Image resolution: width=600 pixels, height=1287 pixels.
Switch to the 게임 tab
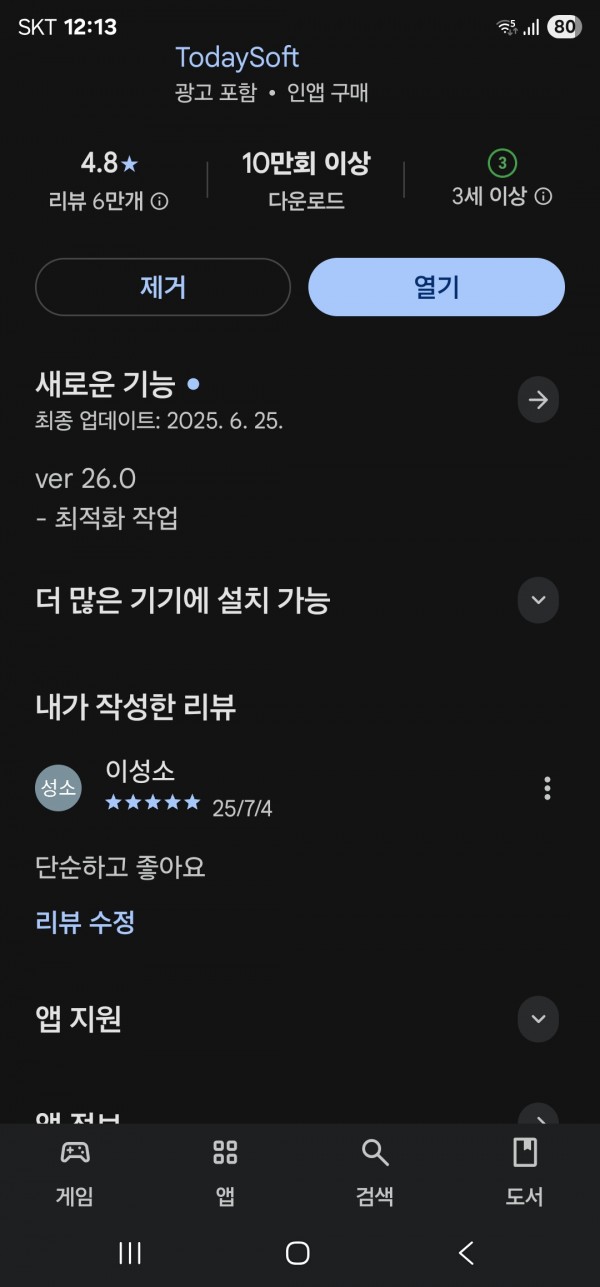(75, 1172)
